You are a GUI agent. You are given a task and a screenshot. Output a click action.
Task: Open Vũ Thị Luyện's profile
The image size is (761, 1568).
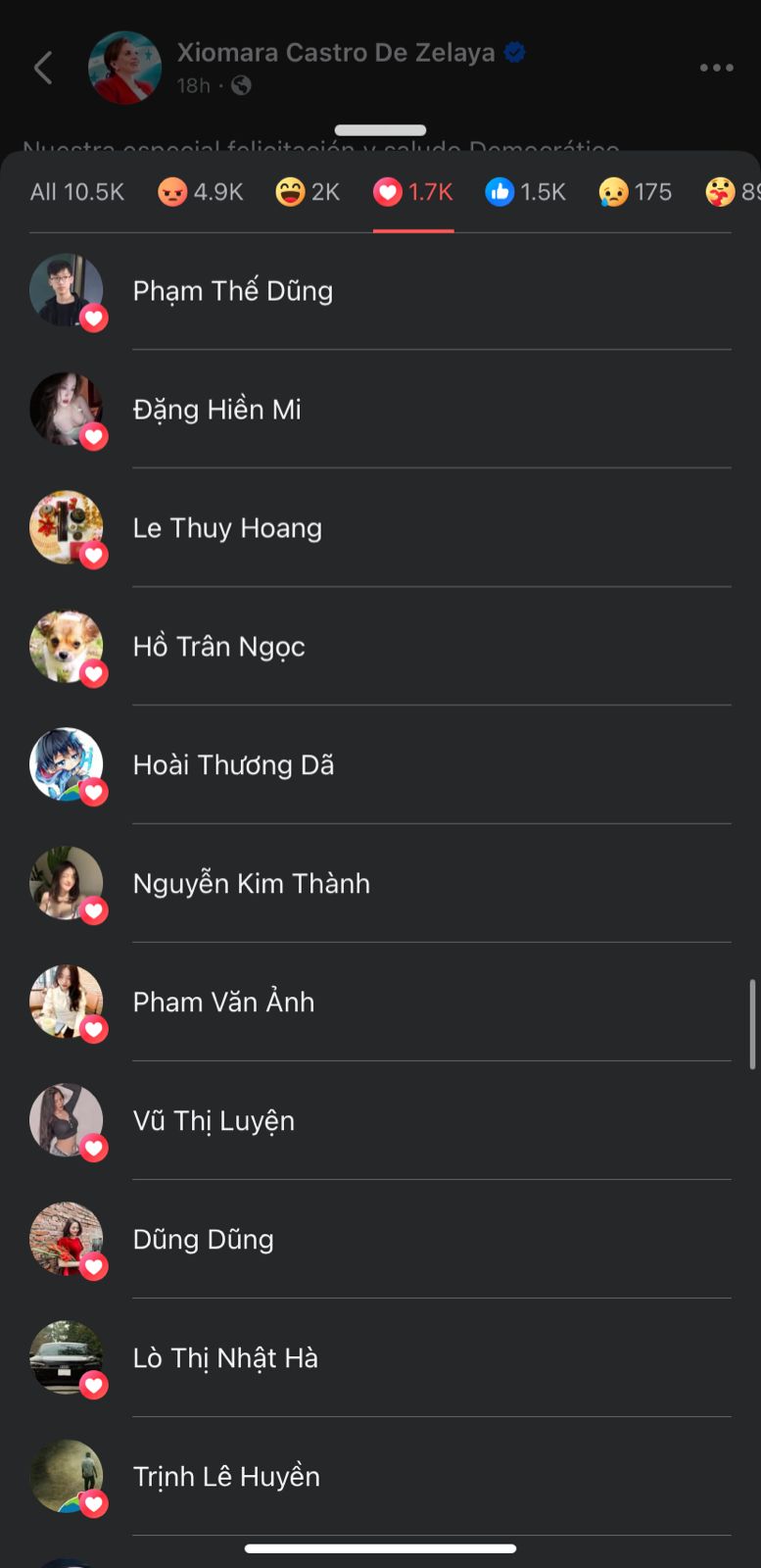click(214, 1121)
